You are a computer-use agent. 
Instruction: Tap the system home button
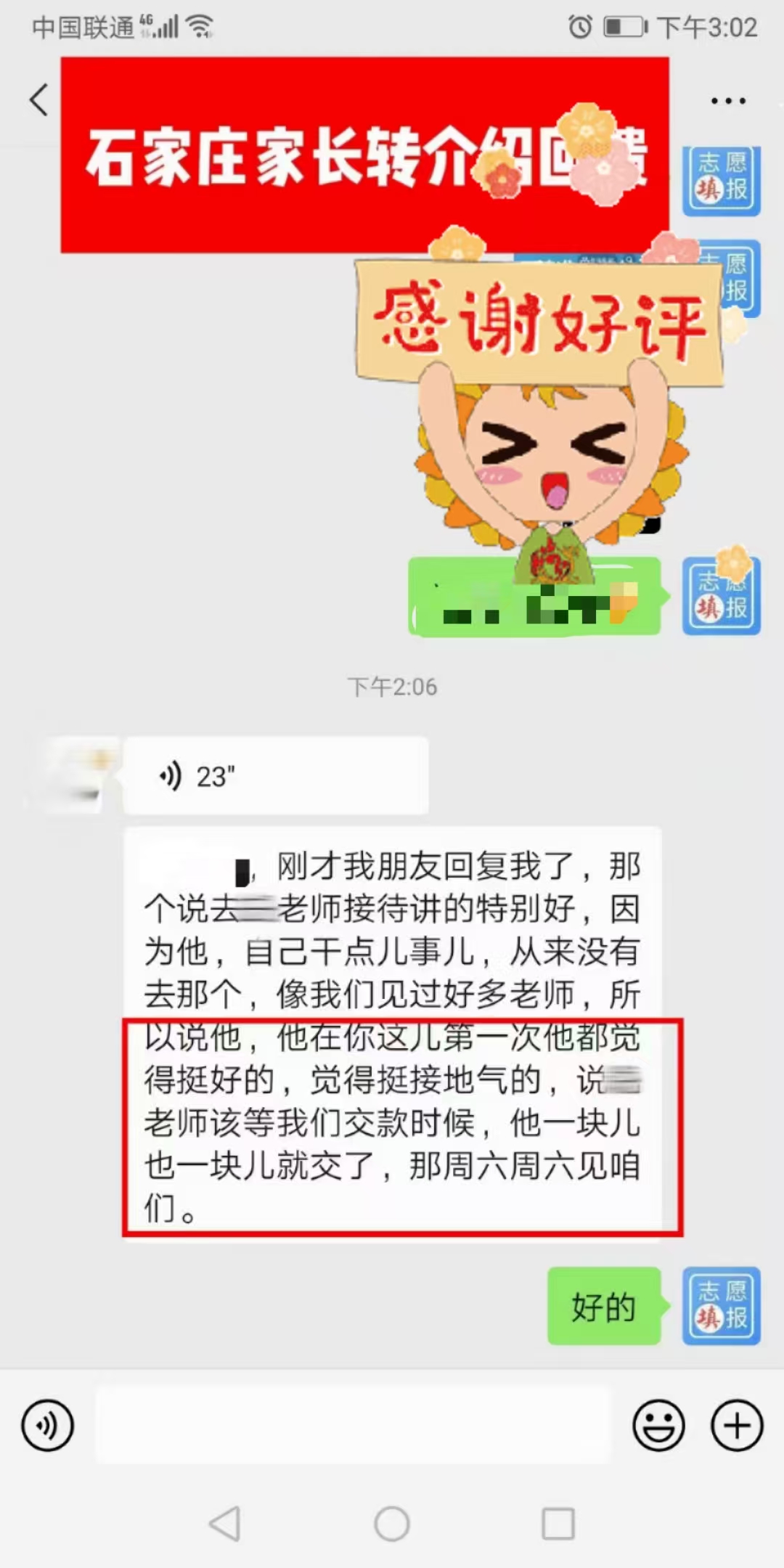tap(392, 1523)
